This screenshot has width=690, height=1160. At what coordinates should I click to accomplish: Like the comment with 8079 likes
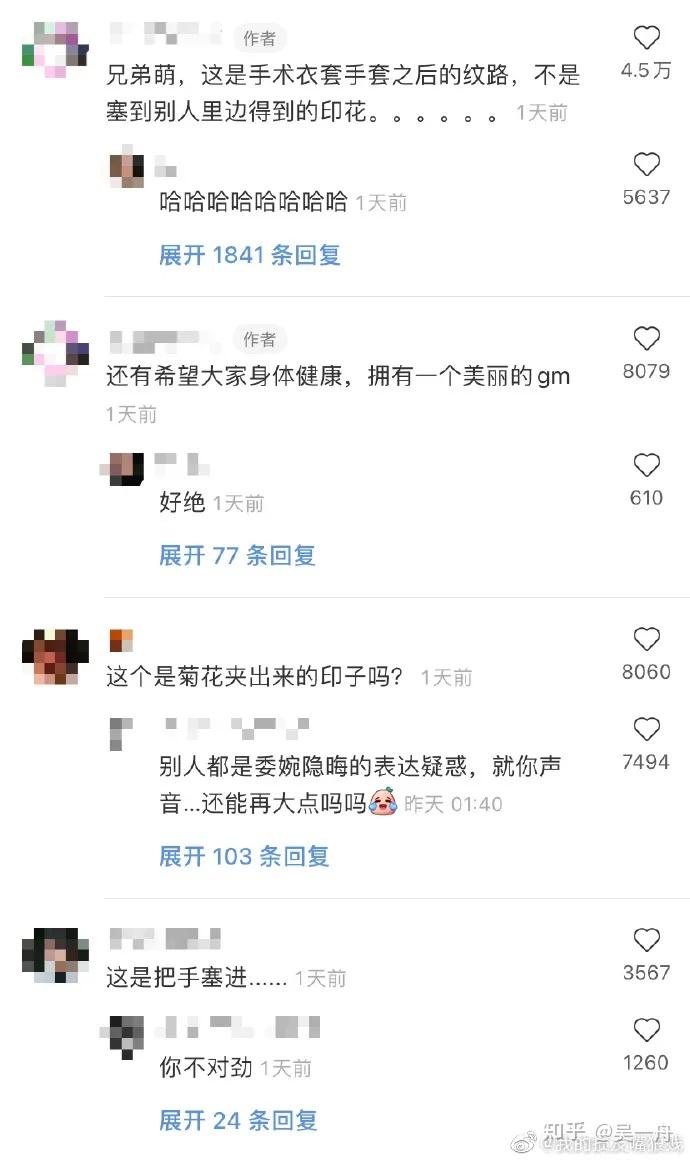[647, 339]
